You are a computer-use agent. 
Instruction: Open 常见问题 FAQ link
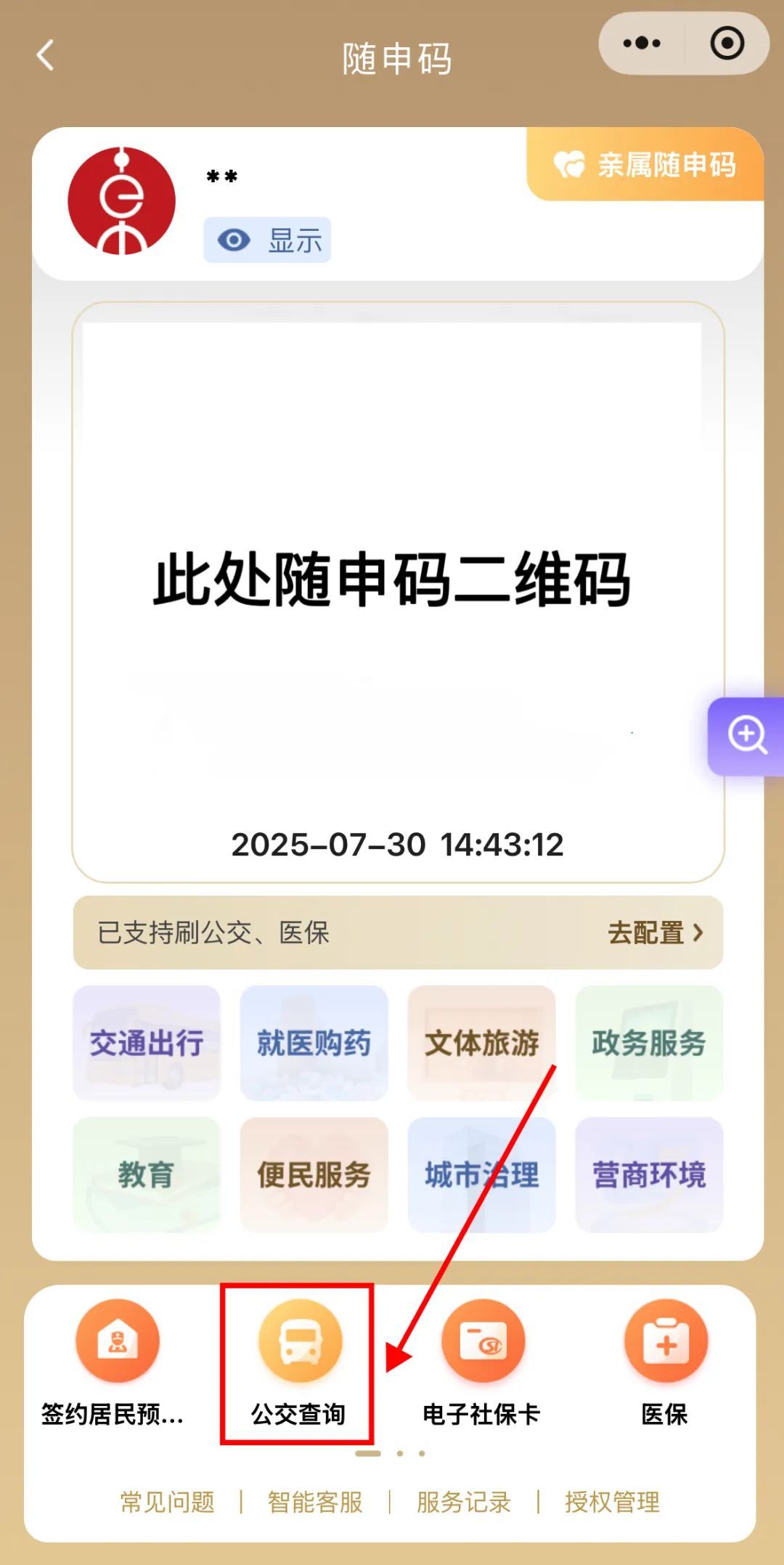pos(168,1502)
